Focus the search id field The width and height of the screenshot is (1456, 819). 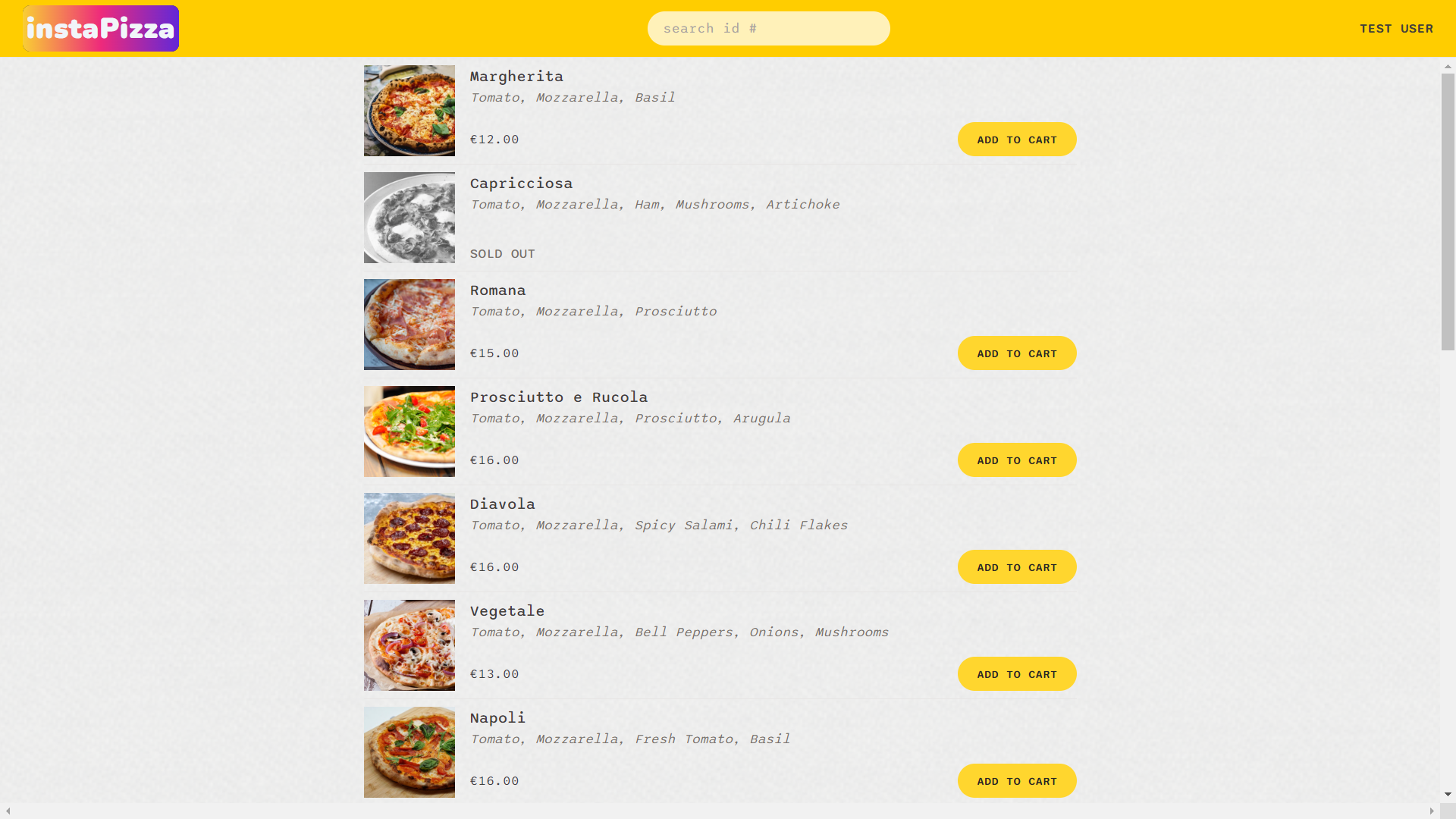click(767, 29)
